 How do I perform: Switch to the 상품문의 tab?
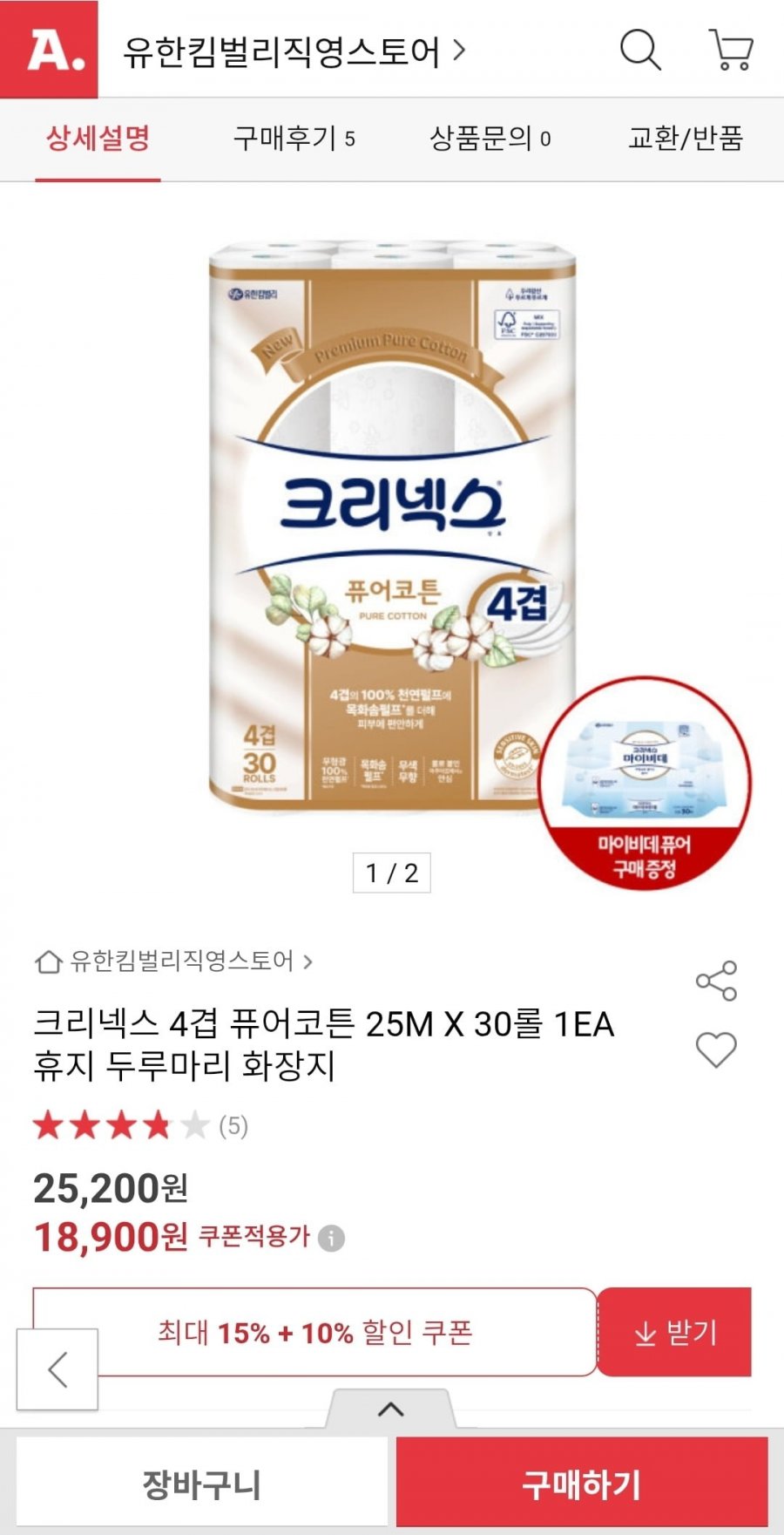pos(490,138)
